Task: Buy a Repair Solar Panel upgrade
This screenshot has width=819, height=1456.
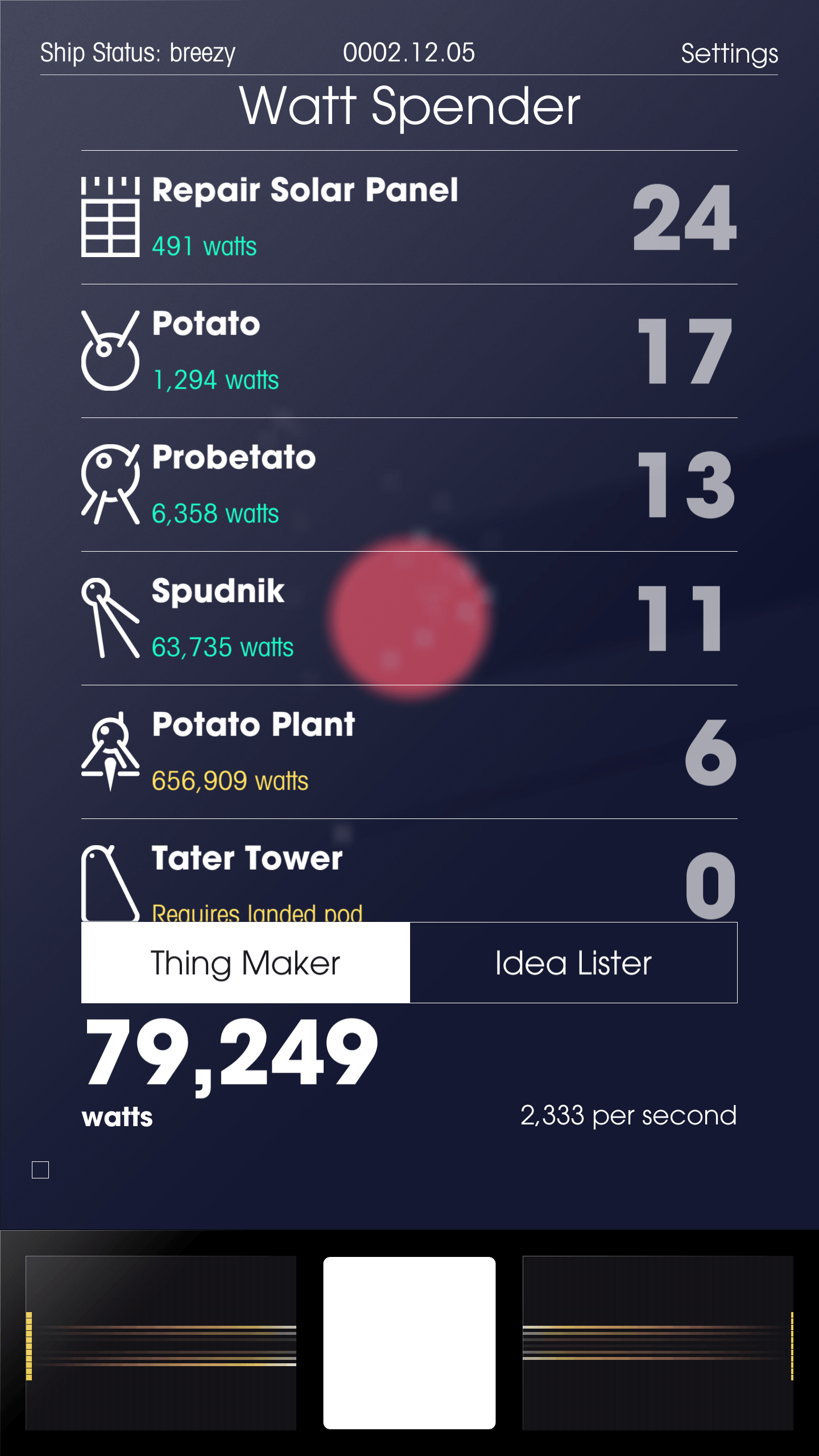Action: 409,217
